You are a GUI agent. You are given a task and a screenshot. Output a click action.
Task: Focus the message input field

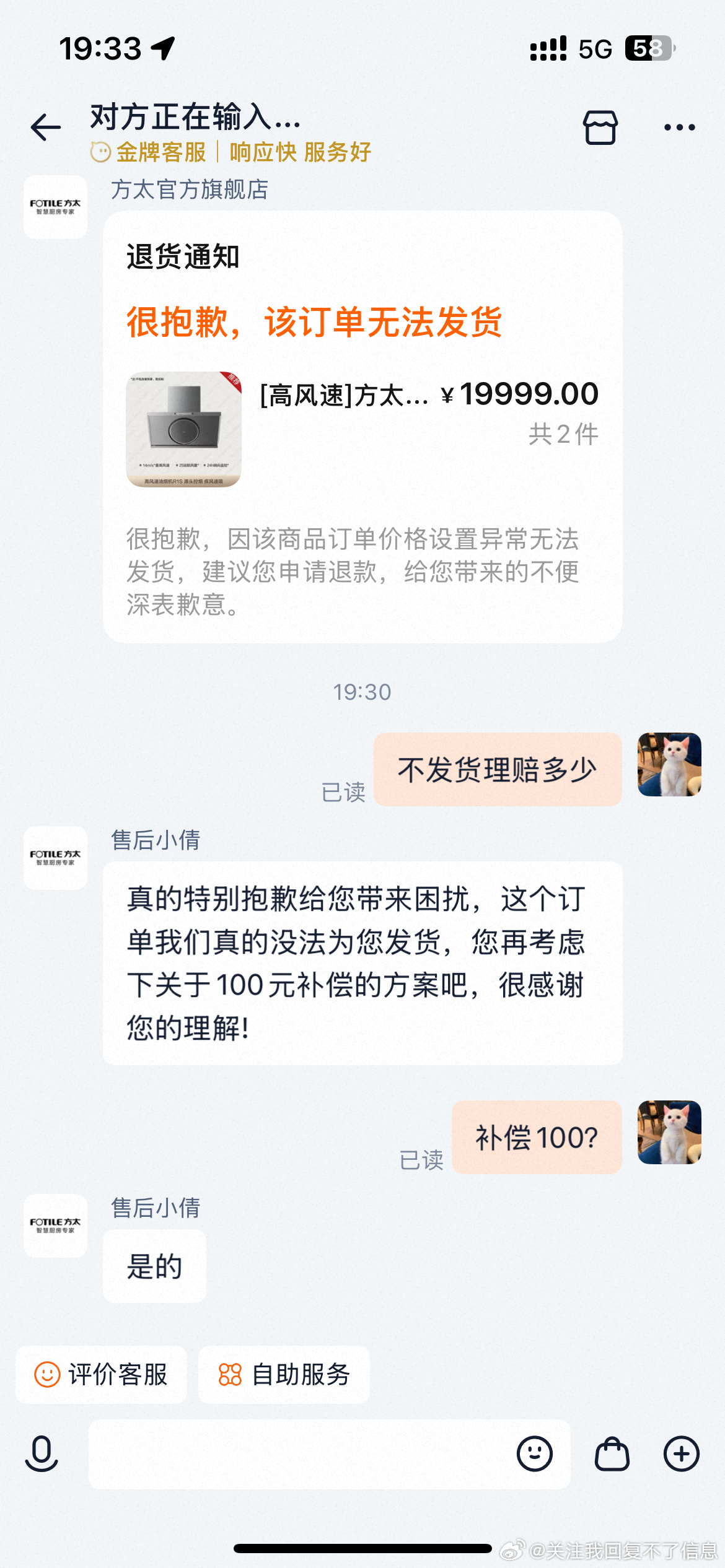[297, 1453]
